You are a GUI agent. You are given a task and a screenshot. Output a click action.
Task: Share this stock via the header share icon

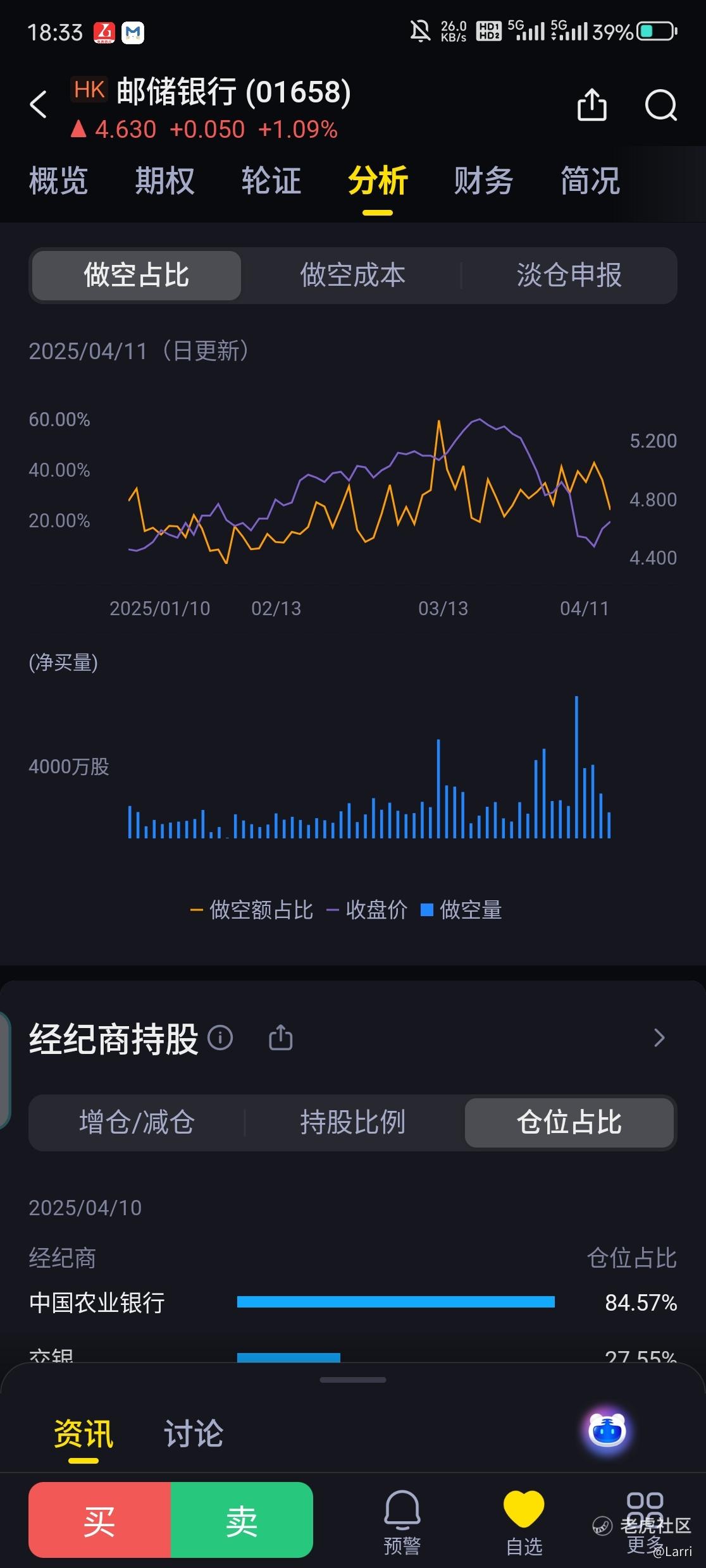tap(592, 104)
